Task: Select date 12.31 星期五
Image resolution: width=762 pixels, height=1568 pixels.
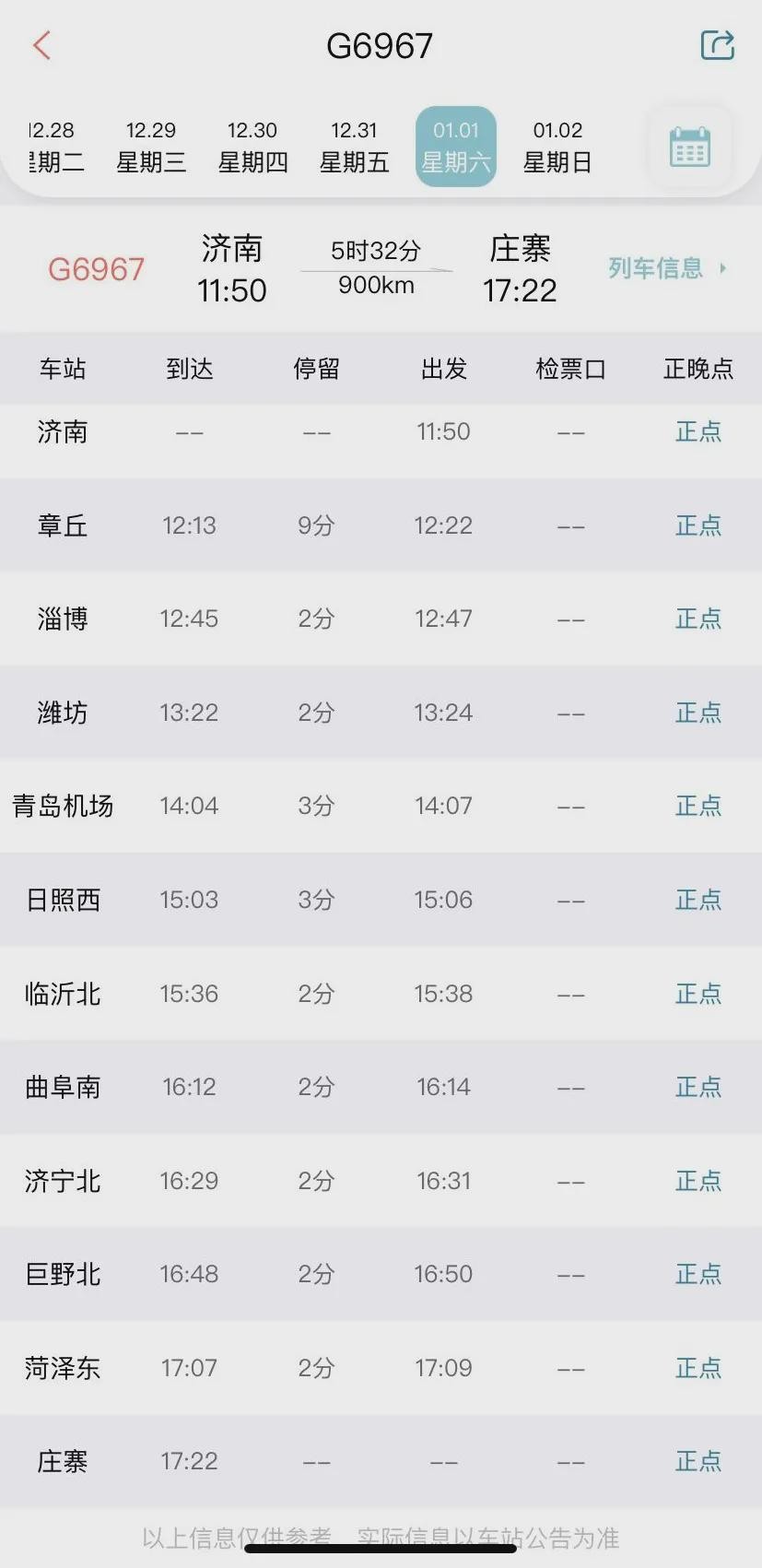Action: pyautogui.click(x=354, y=147)
